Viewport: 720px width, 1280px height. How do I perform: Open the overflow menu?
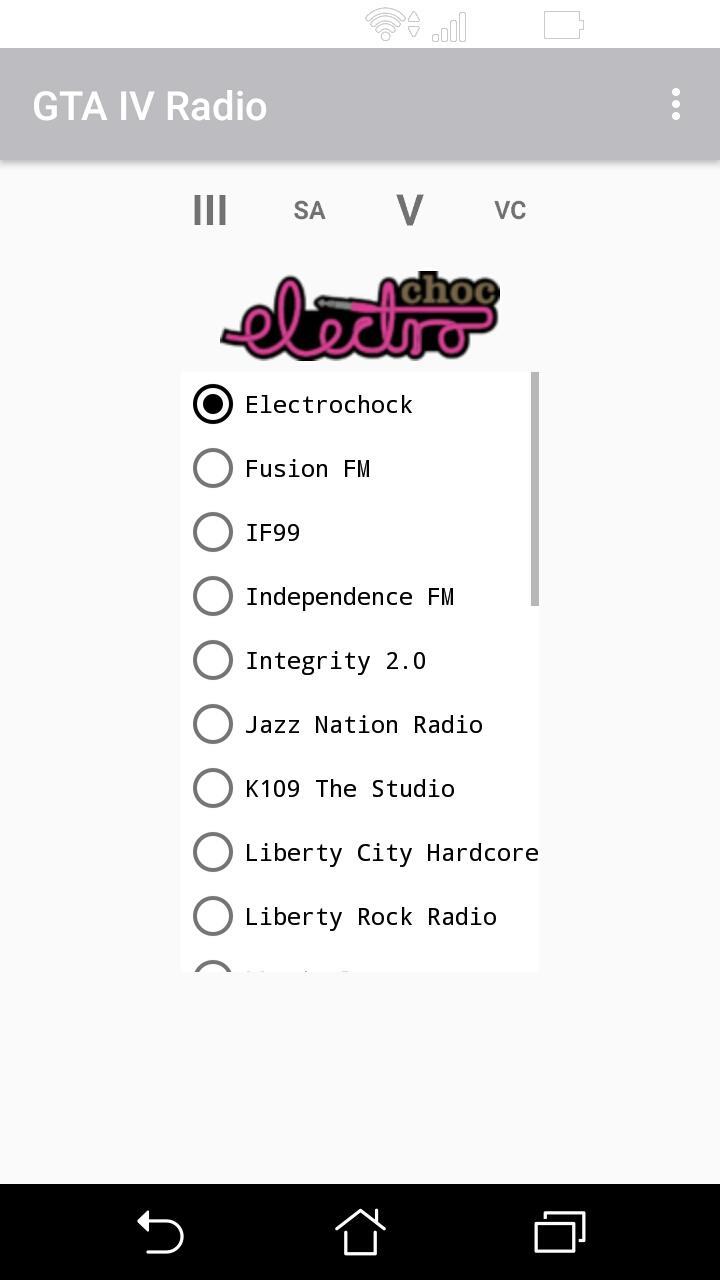(676, 105)
